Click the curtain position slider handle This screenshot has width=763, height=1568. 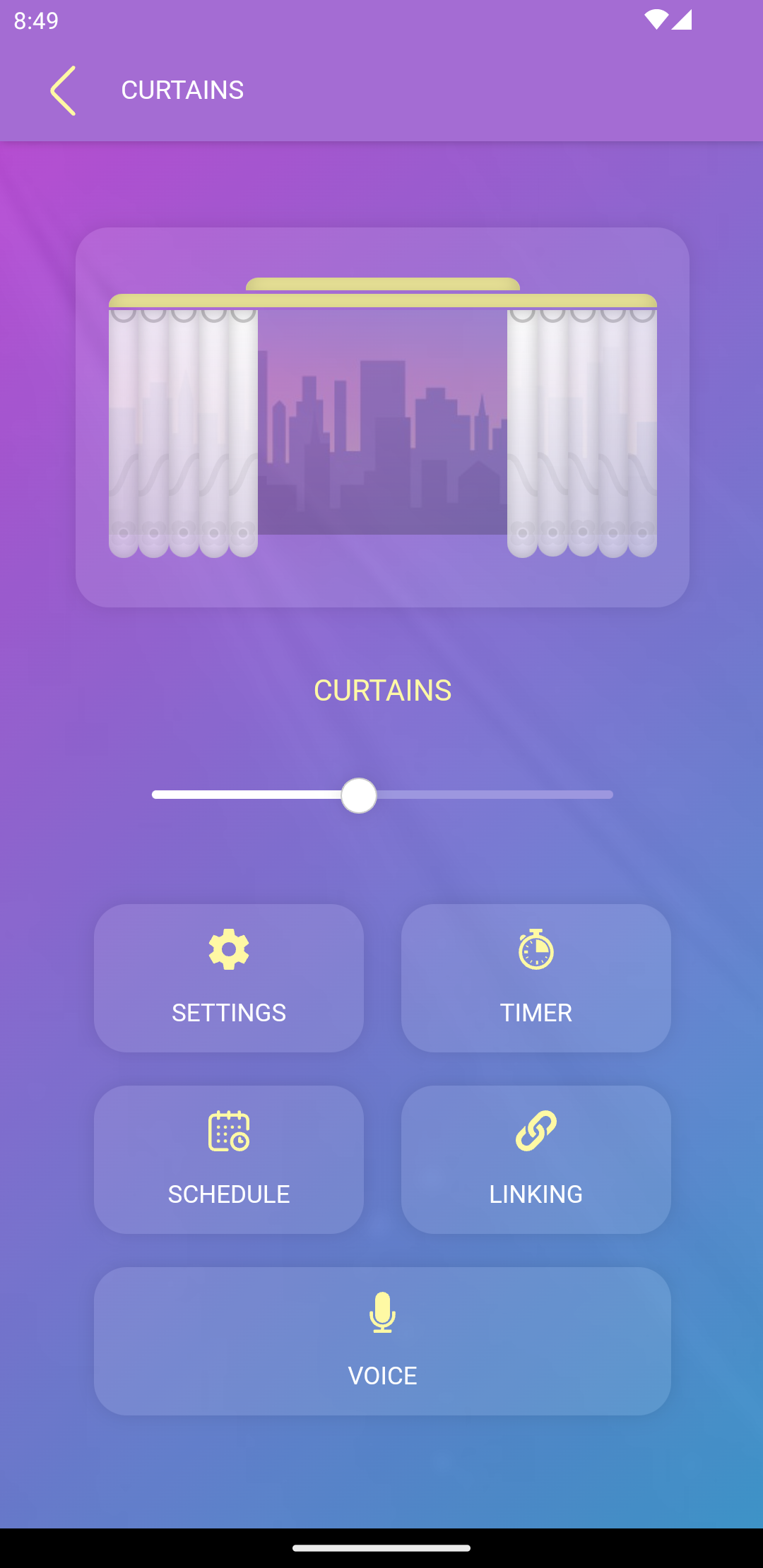coord(357,795)
